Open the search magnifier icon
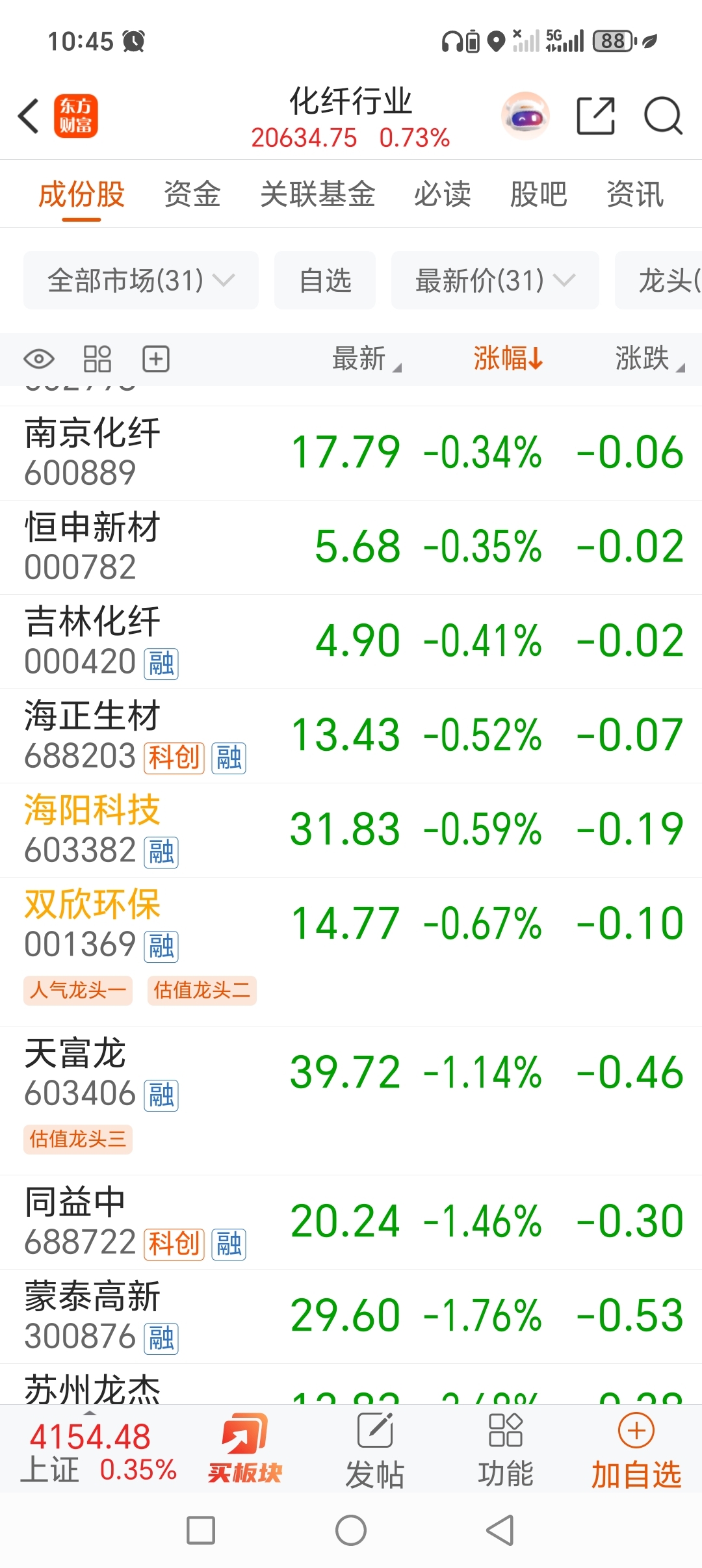 663,116
